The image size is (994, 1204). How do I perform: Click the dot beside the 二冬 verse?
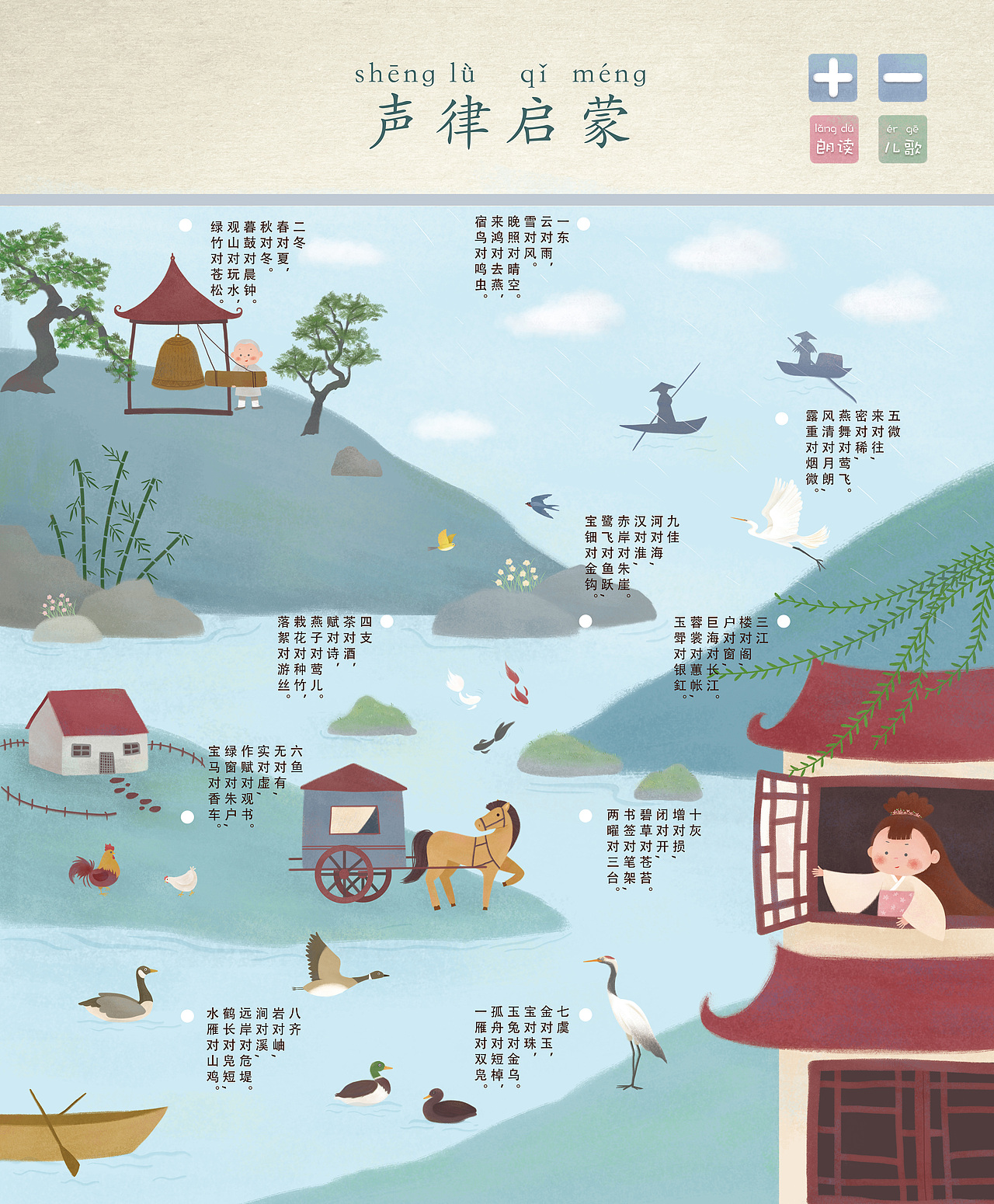point(184,224)
